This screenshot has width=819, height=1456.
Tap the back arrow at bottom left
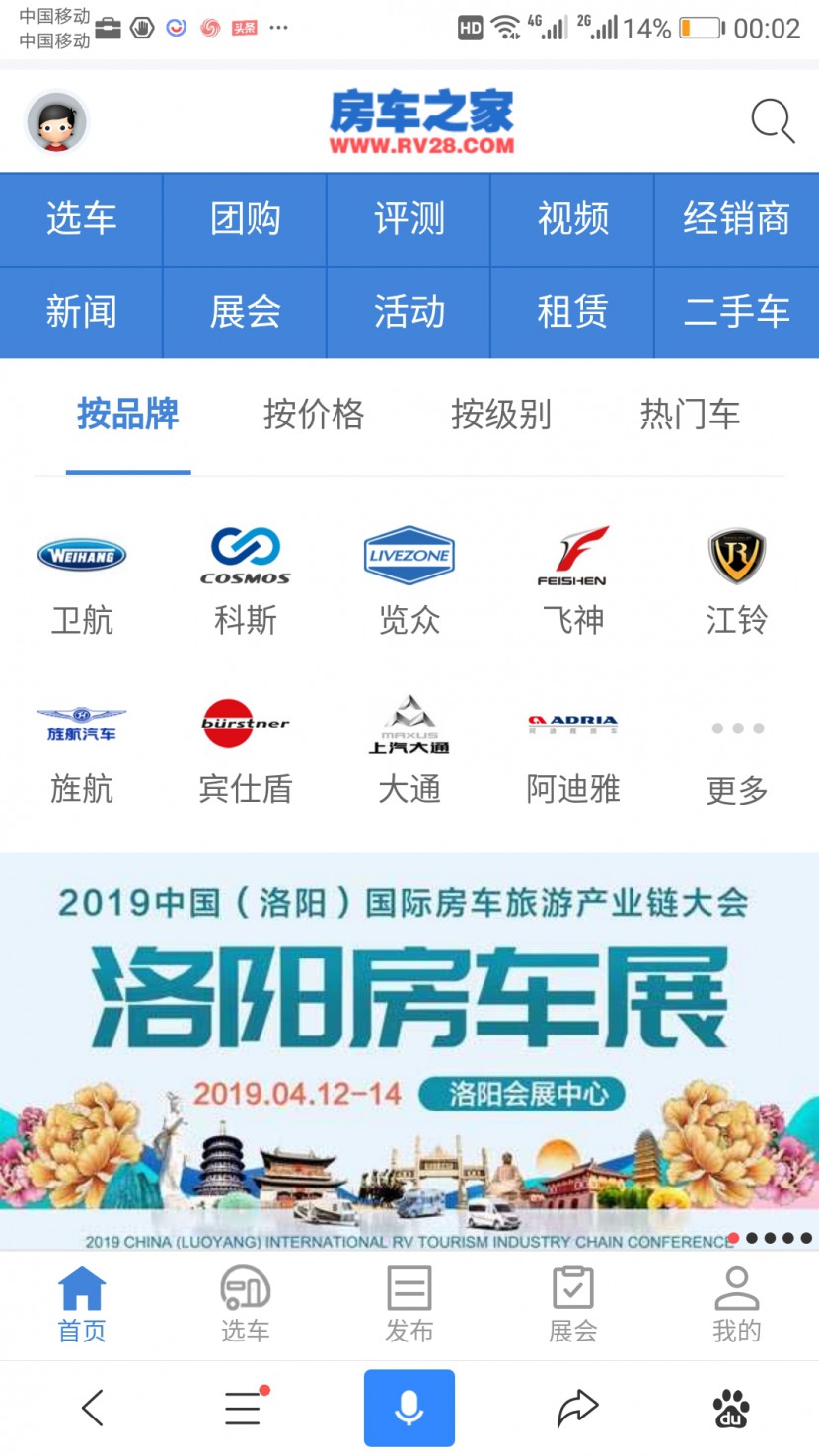click(94, 1407)
